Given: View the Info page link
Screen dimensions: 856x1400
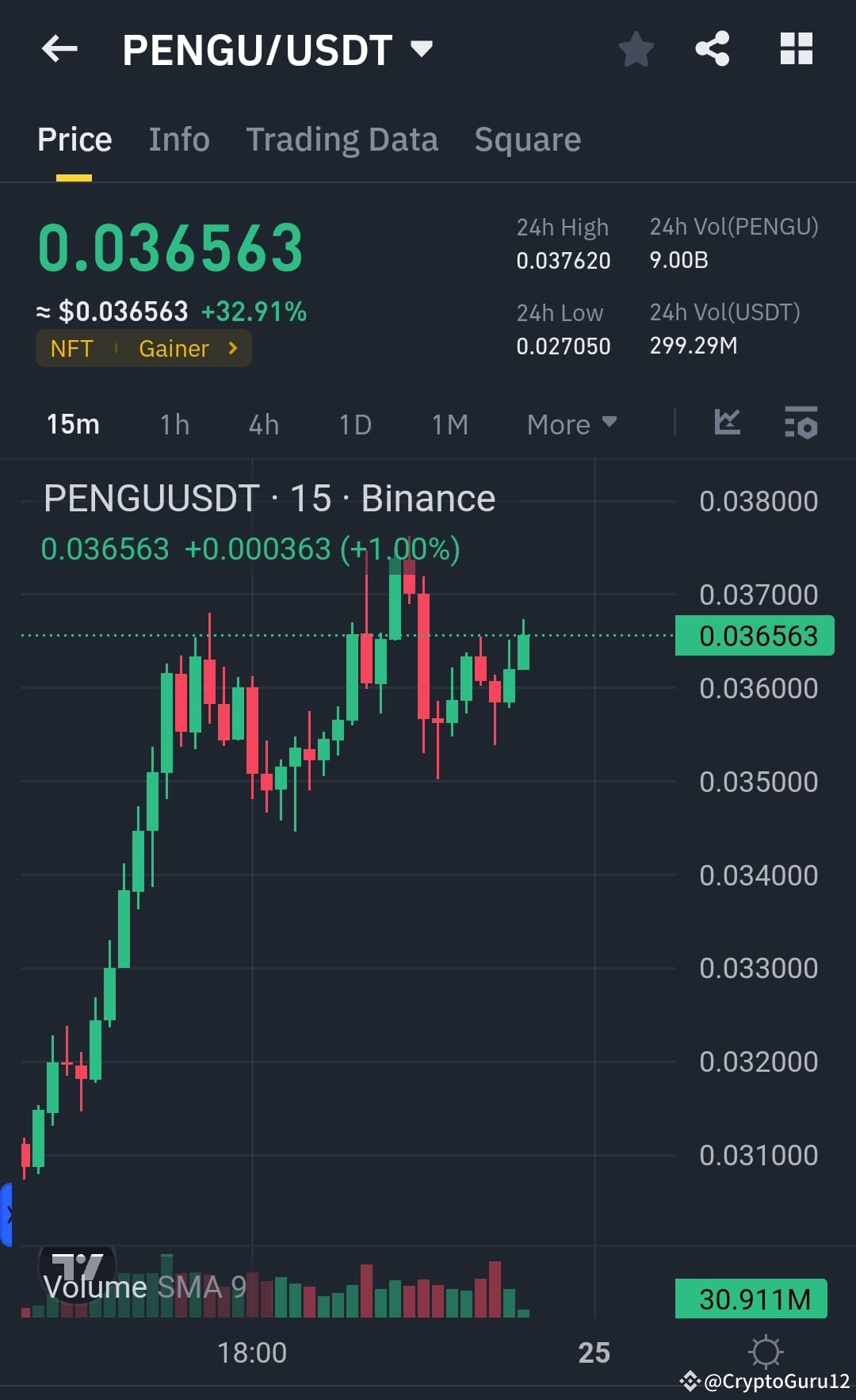Looking at the screenshot, I should 178,139.
